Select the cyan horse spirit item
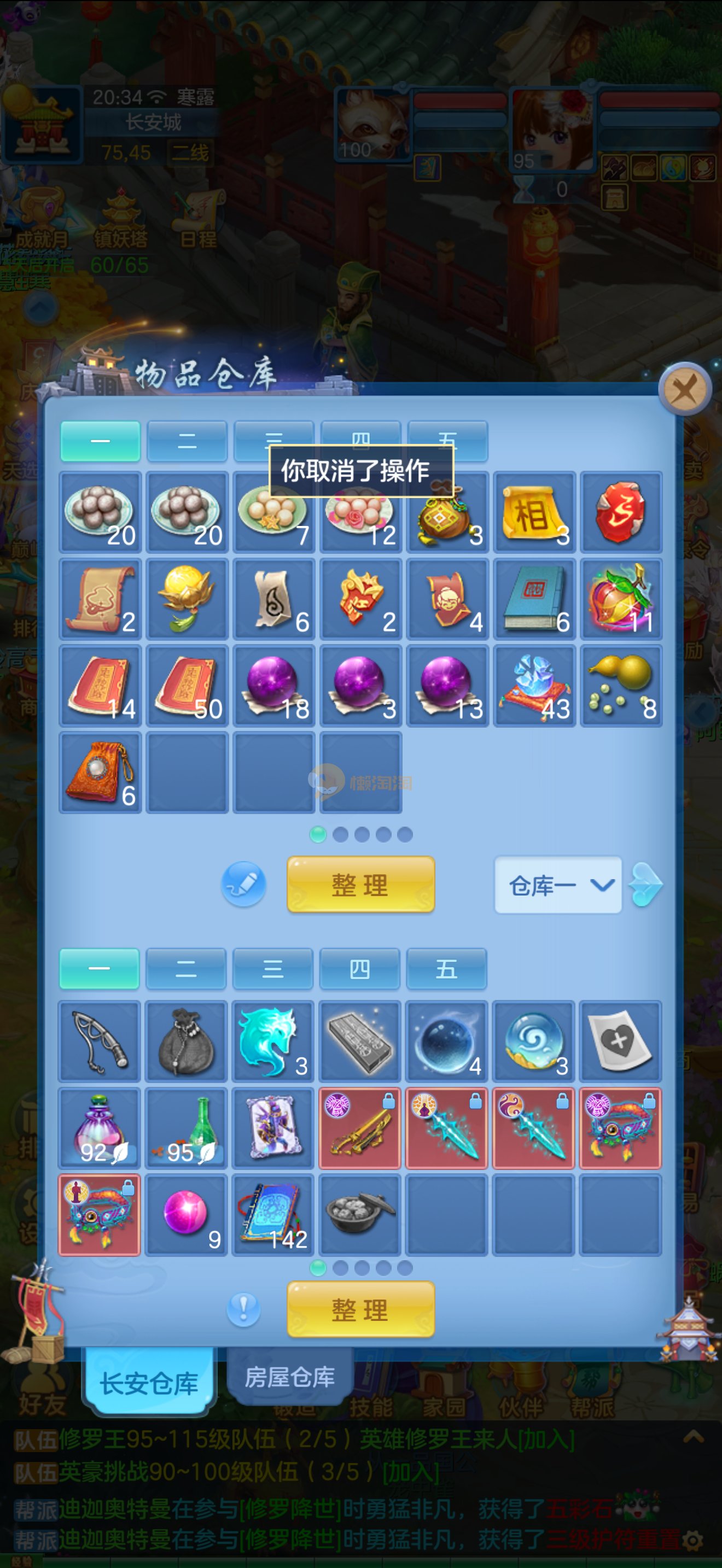 point(273,1042)
